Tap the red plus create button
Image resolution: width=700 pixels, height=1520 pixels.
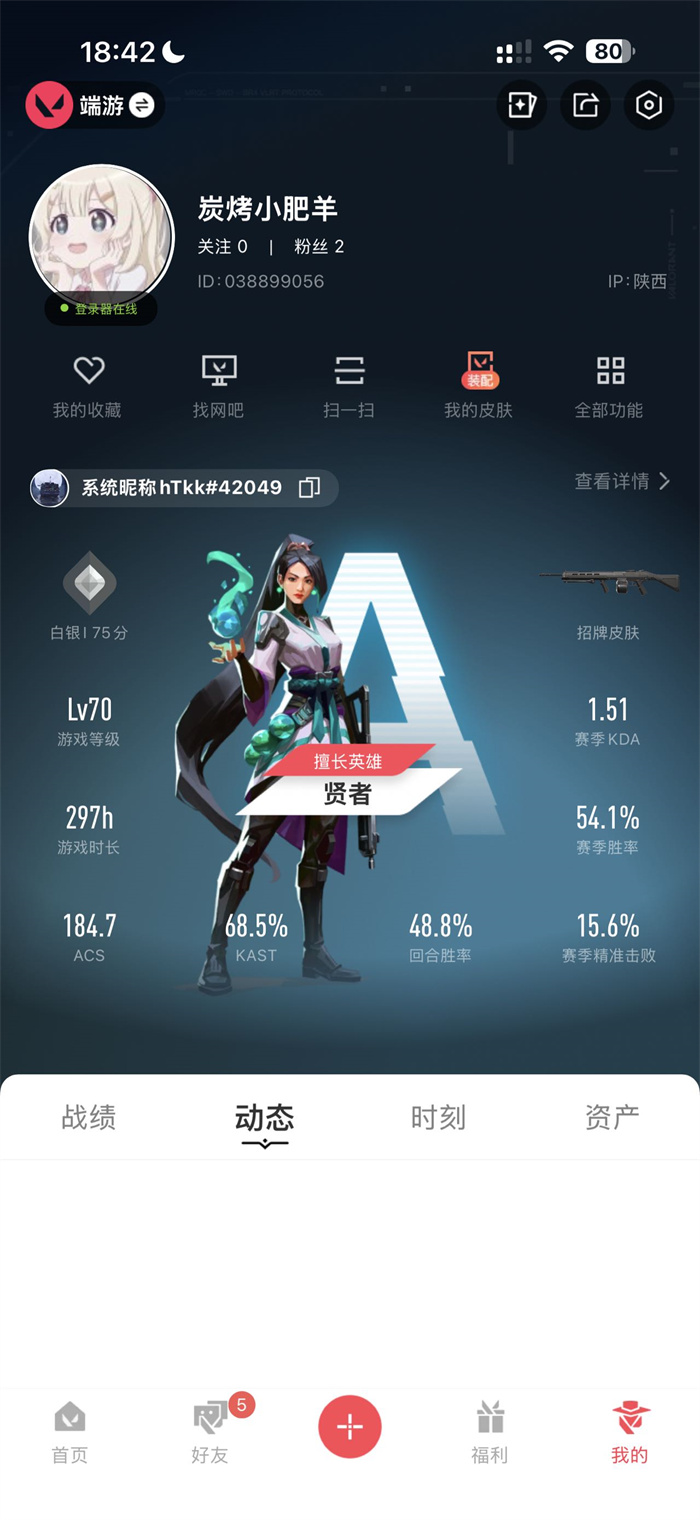[x=349, y=1426]
